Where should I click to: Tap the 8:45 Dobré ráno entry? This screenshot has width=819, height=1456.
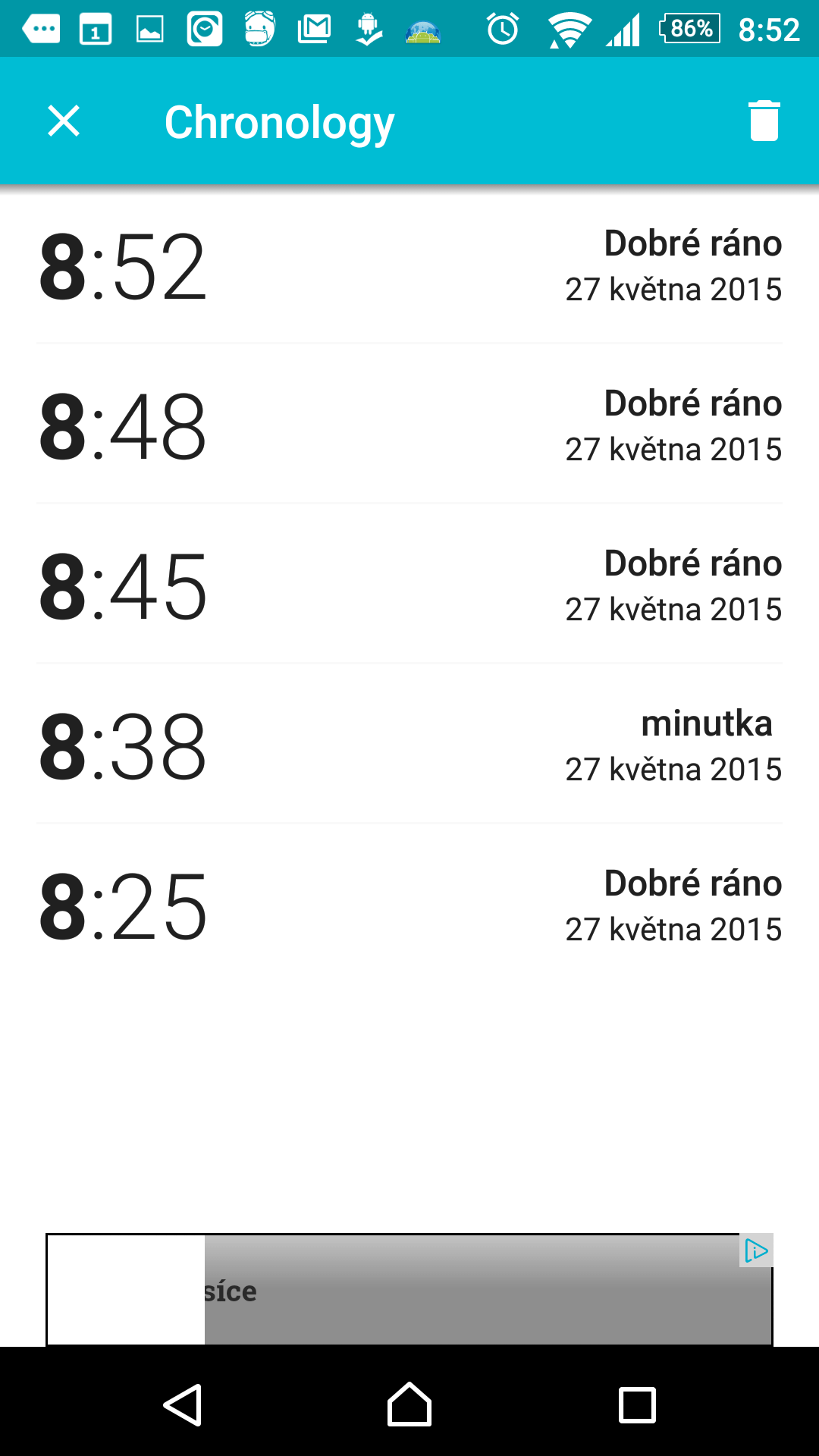[409, 585]
